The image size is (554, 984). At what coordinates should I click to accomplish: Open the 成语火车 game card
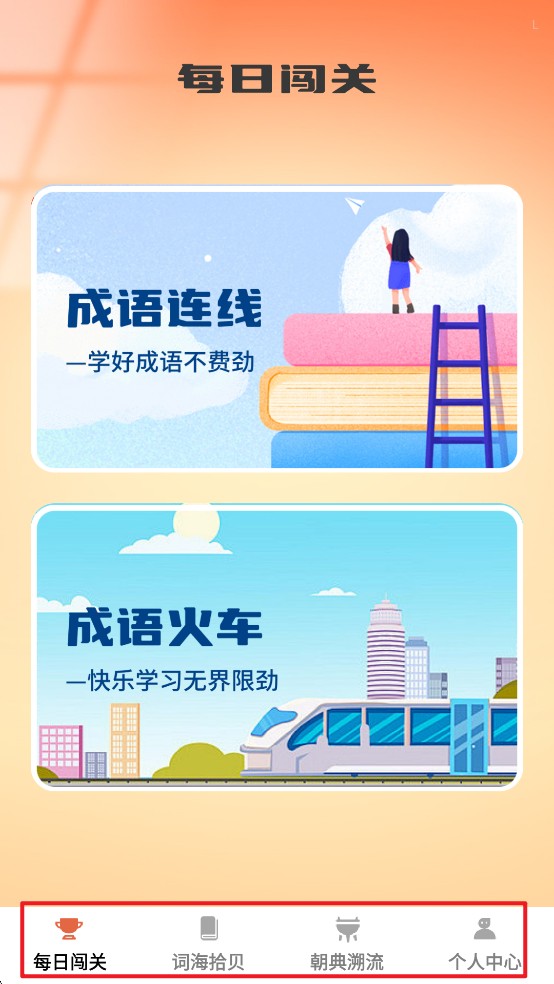coord(277,647)
